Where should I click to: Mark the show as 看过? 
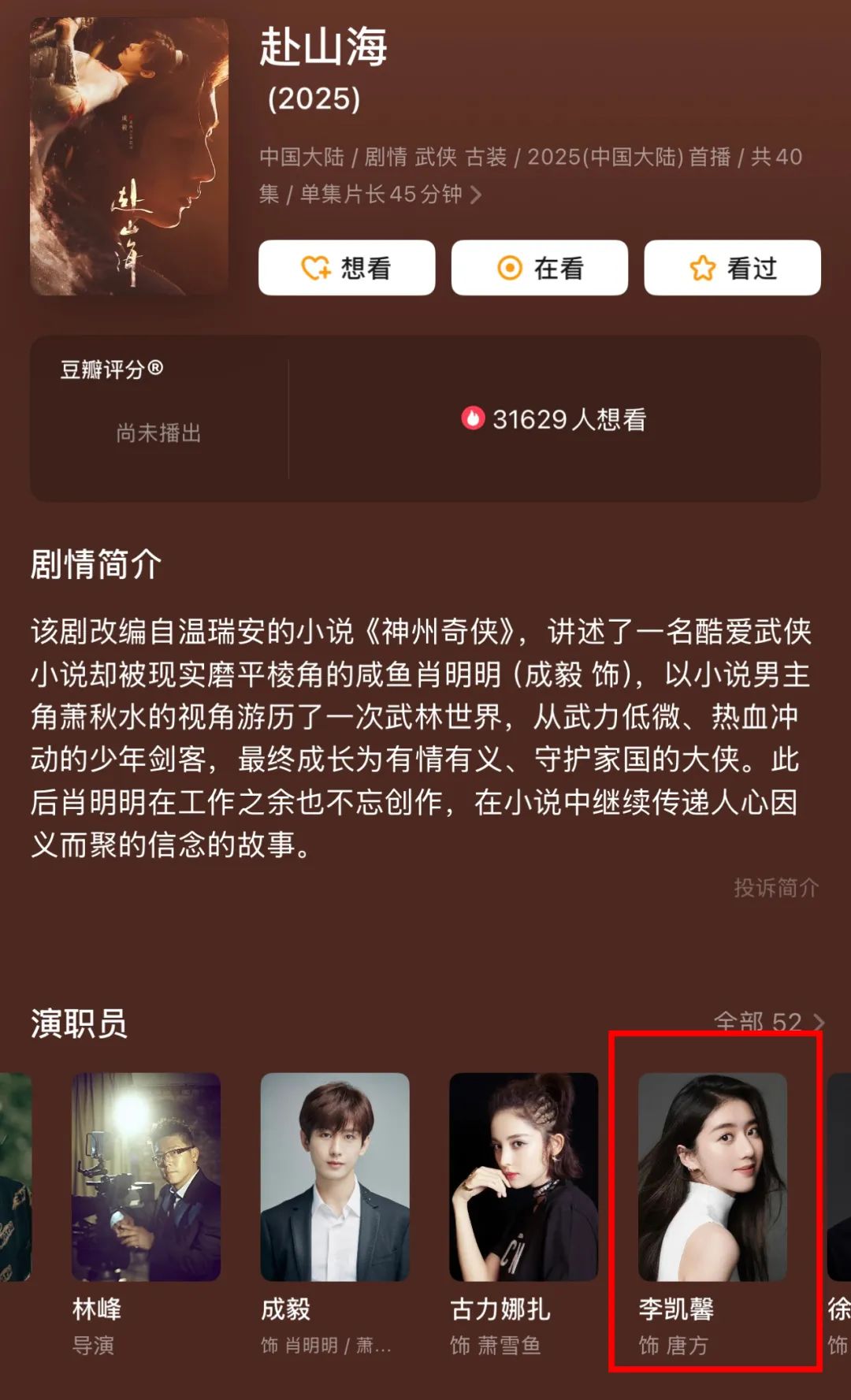[x=732, y=268]
